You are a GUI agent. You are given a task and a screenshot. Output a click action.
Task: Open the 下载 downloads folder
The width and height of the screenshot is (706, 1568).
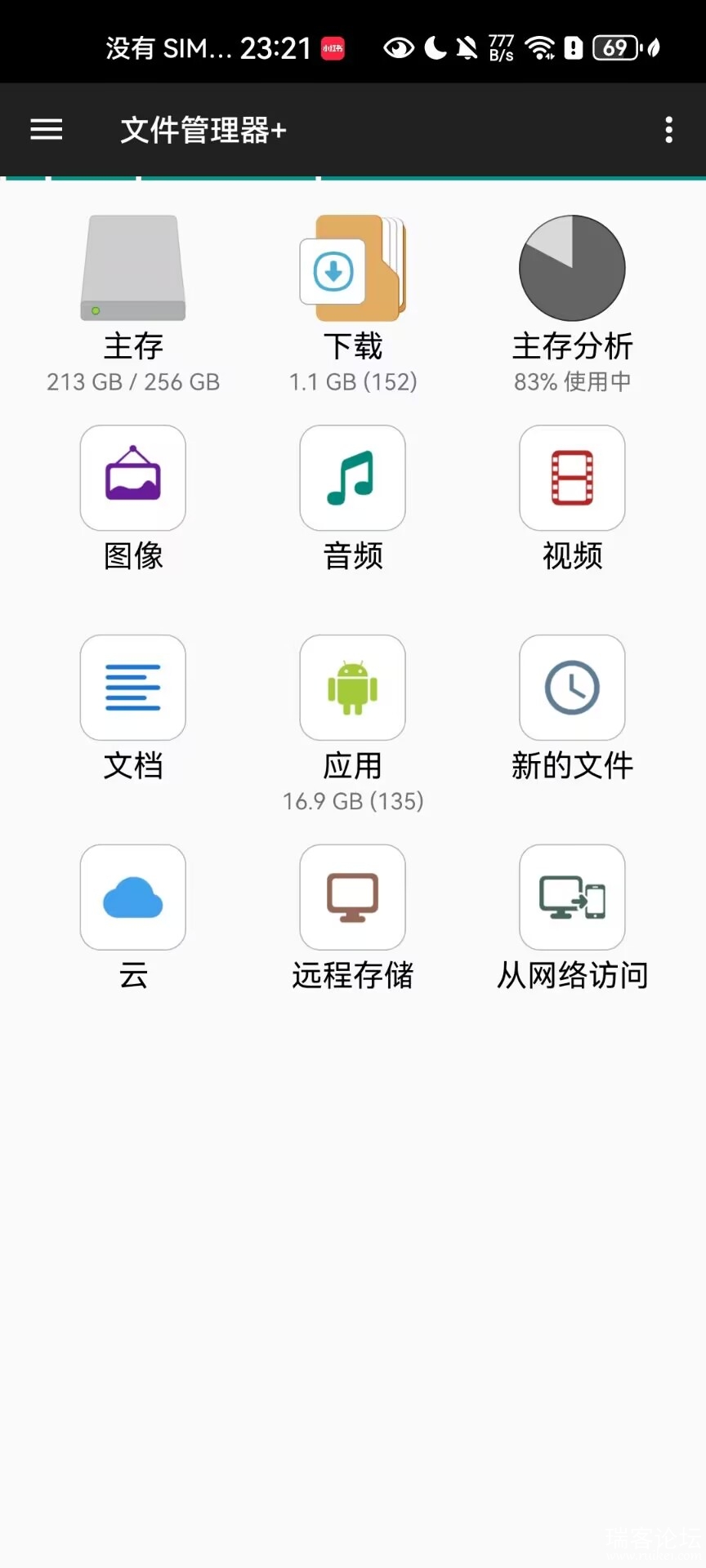[x=353, y=269]
